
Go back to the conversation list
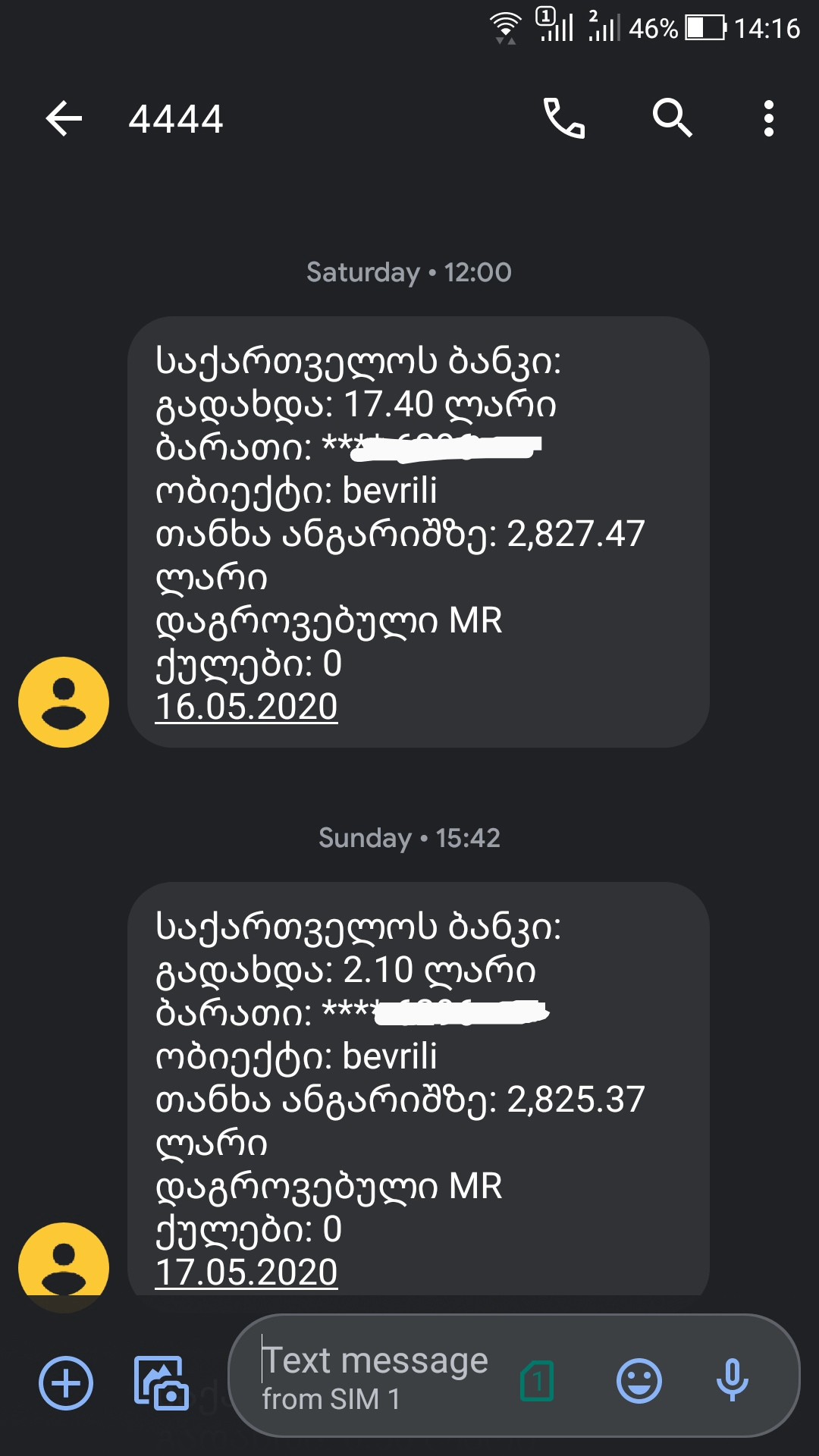click(64, 119)
